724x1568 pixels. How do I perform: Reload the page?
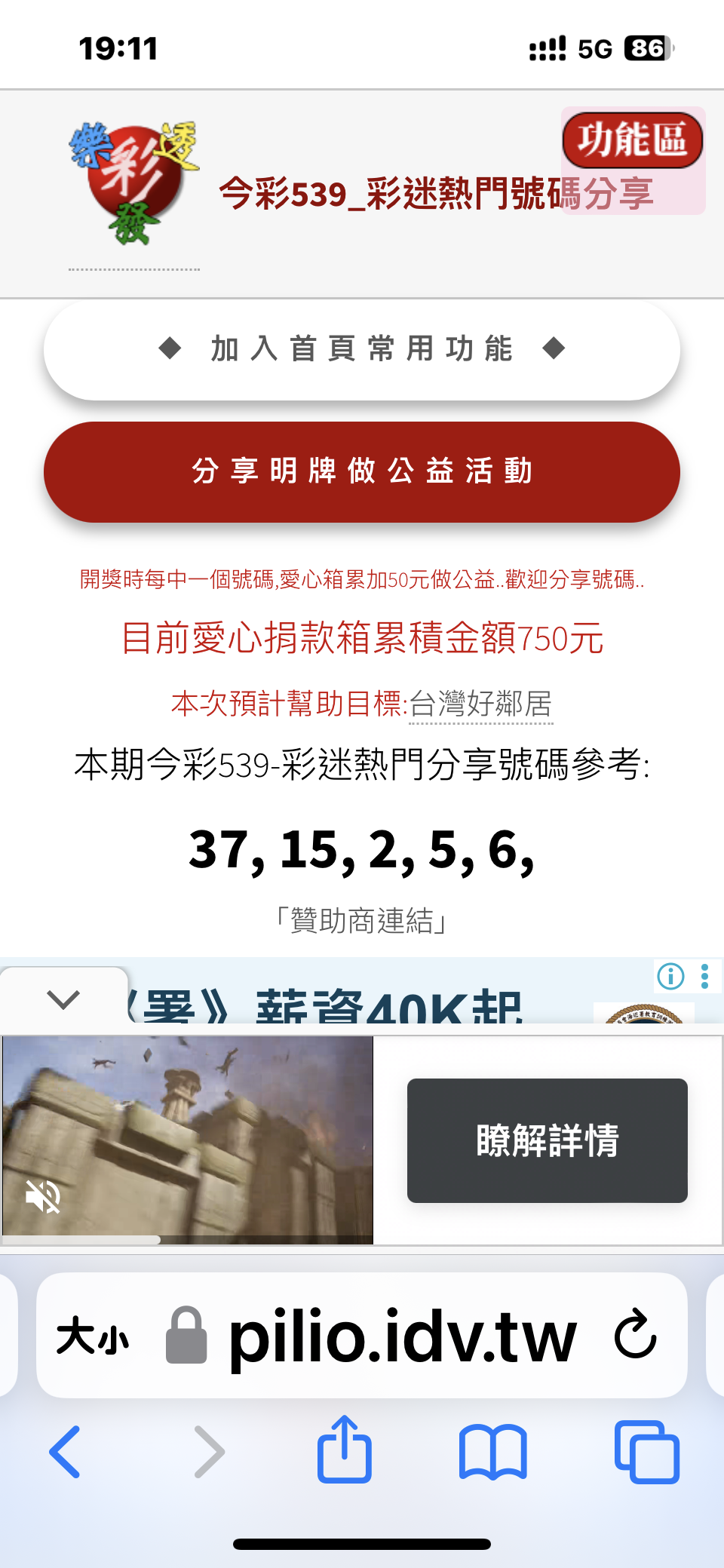pos(635,1335)
